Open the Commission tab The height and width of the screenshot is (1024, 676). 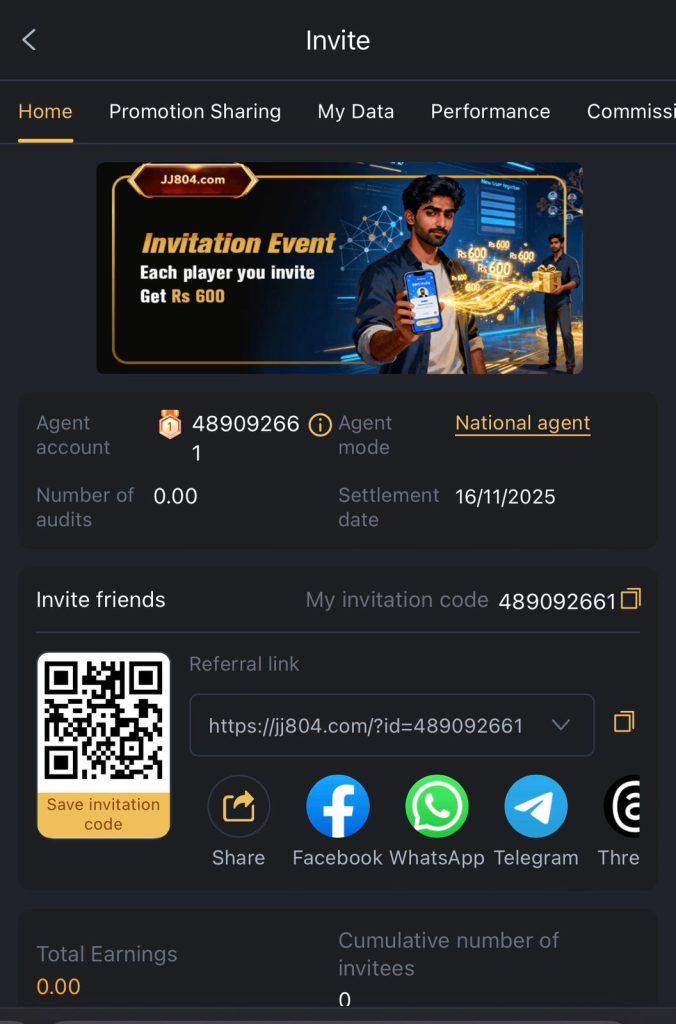click(x=630, y=111)
